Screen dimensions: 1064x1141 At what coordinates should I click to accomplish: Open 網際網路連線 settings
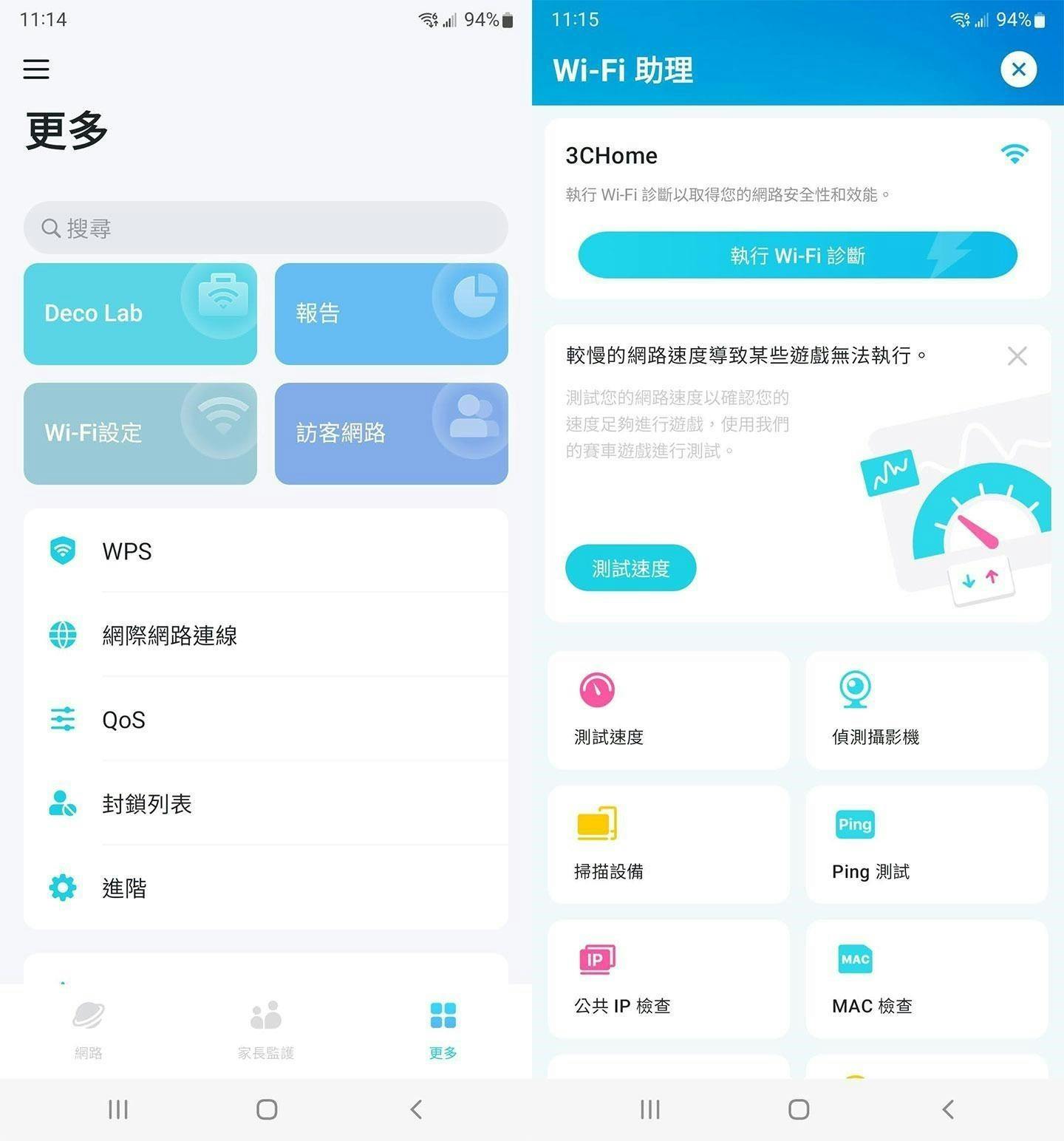(266, 636)
